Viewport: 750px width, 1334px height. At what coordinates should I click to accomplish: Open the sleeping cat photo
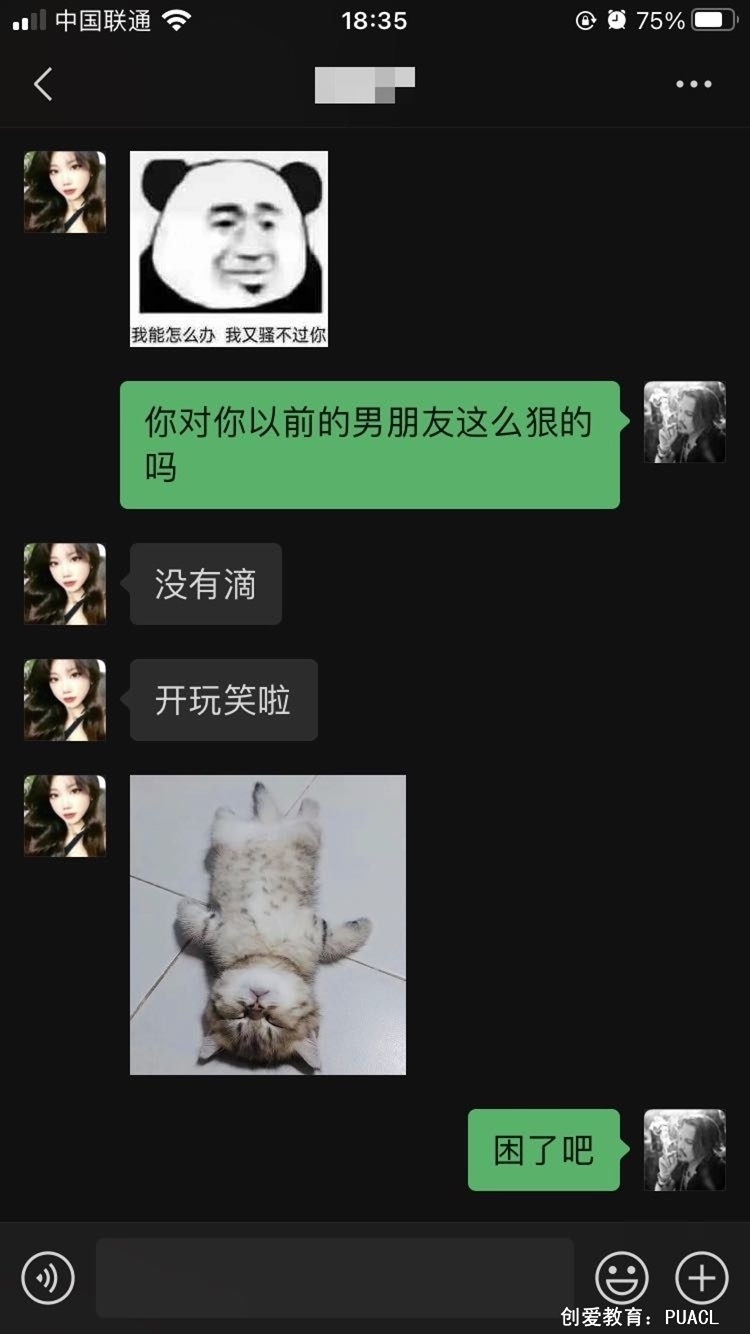(268, 925)
